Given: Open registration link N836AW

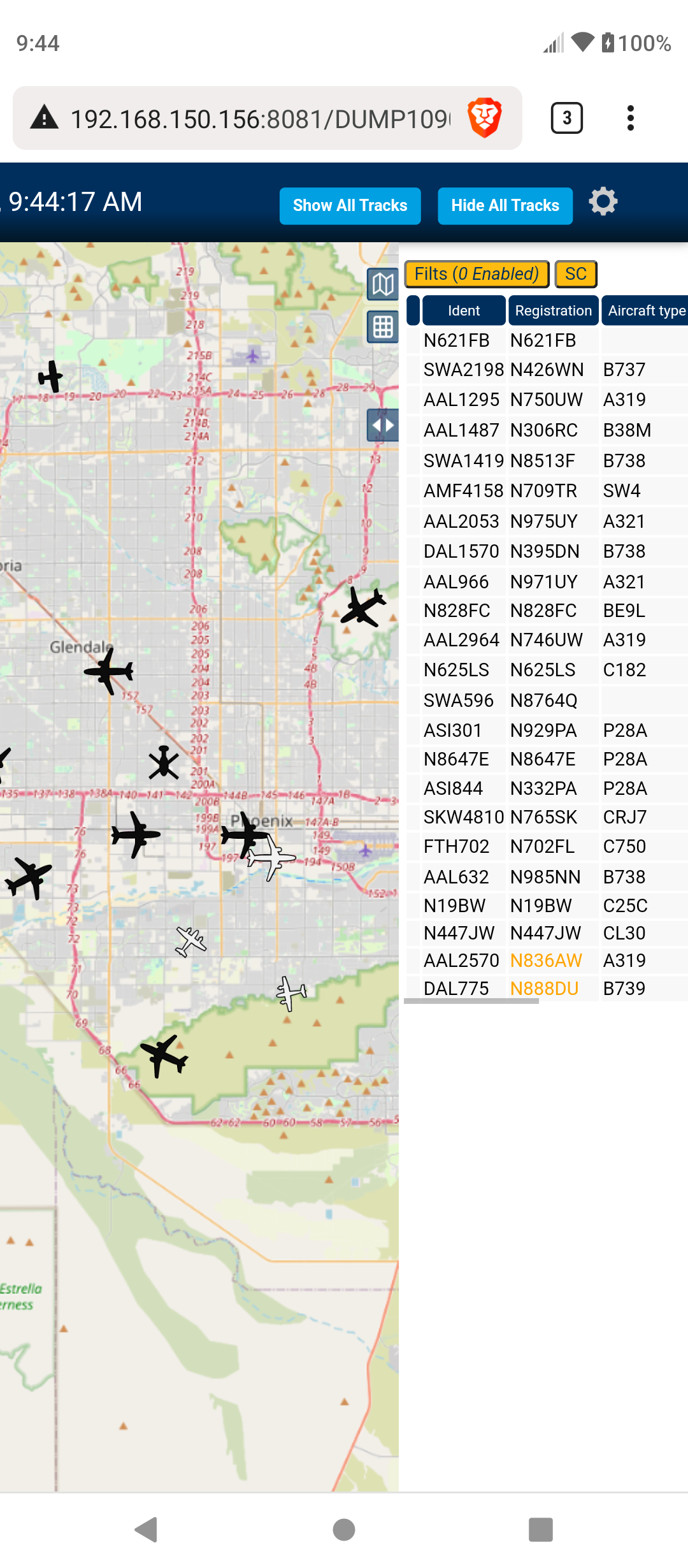Looking at the screenshot, I should tap(546, 961).
